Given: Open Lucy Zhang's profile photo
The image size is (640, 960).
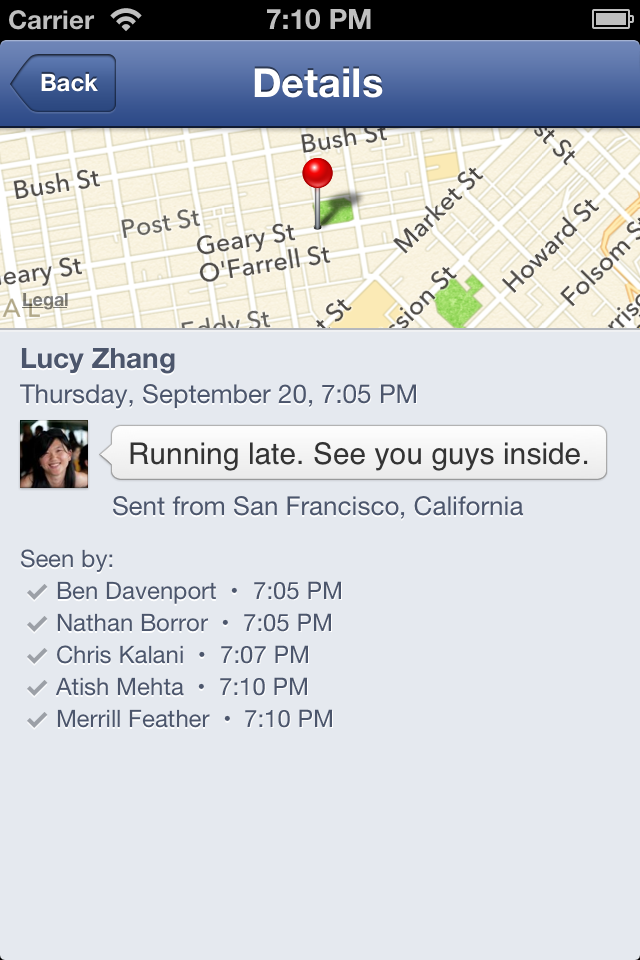Looking at the screenshot, I should pos(54,454).
